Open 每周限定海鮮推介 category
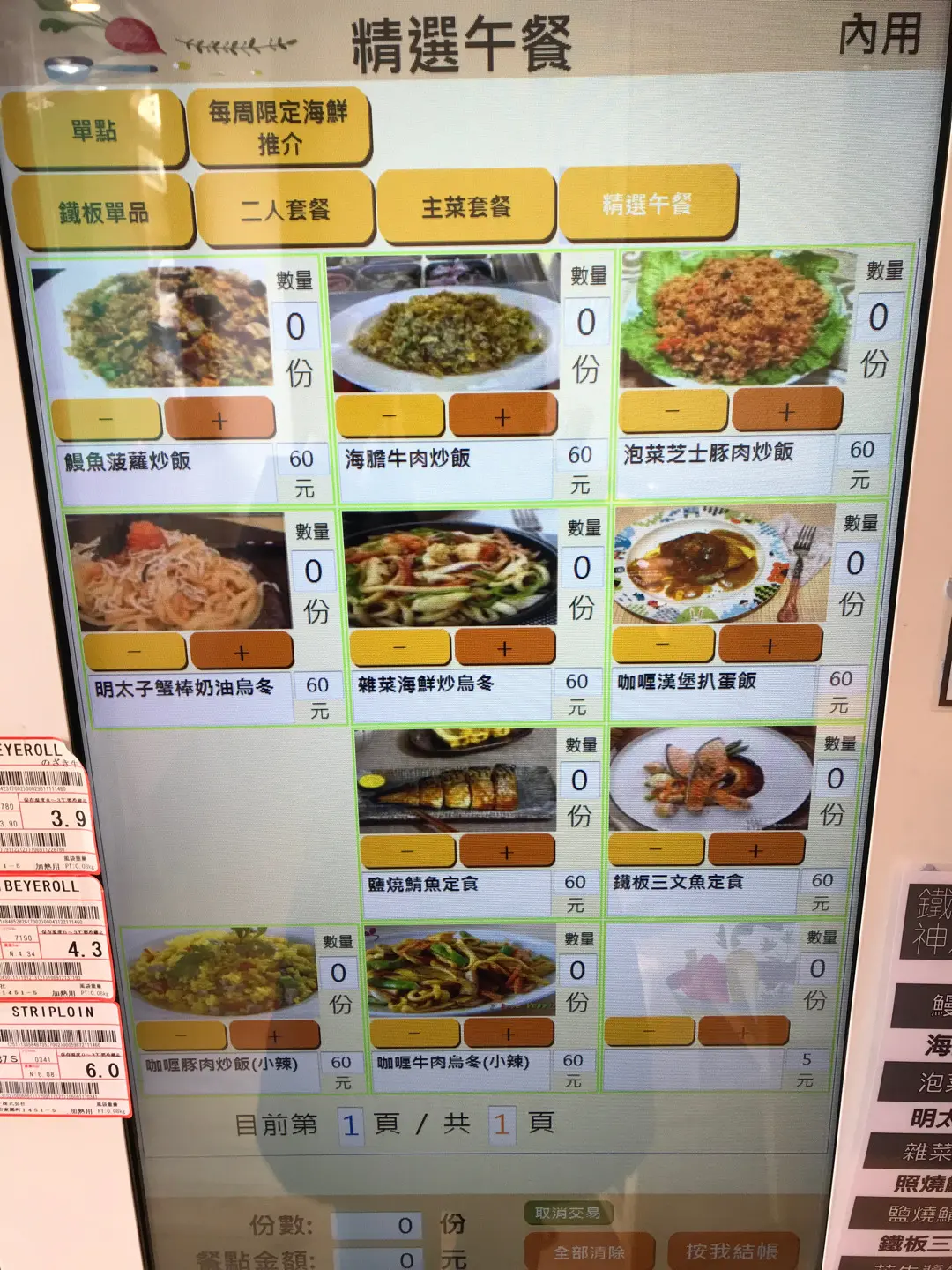This screenshot has height=1270, width=952. (x=279, y=127)
